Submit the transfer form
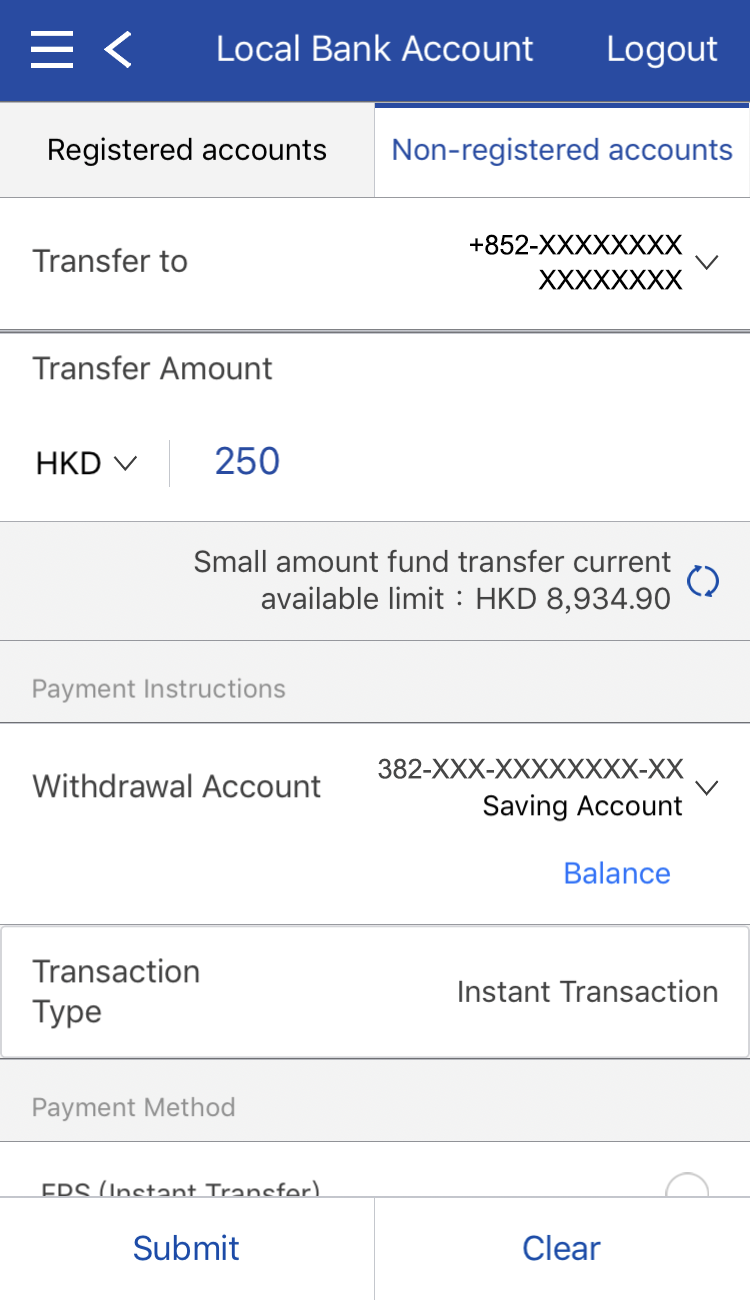The image size is (750, 1300). (x=186, y=1248)
